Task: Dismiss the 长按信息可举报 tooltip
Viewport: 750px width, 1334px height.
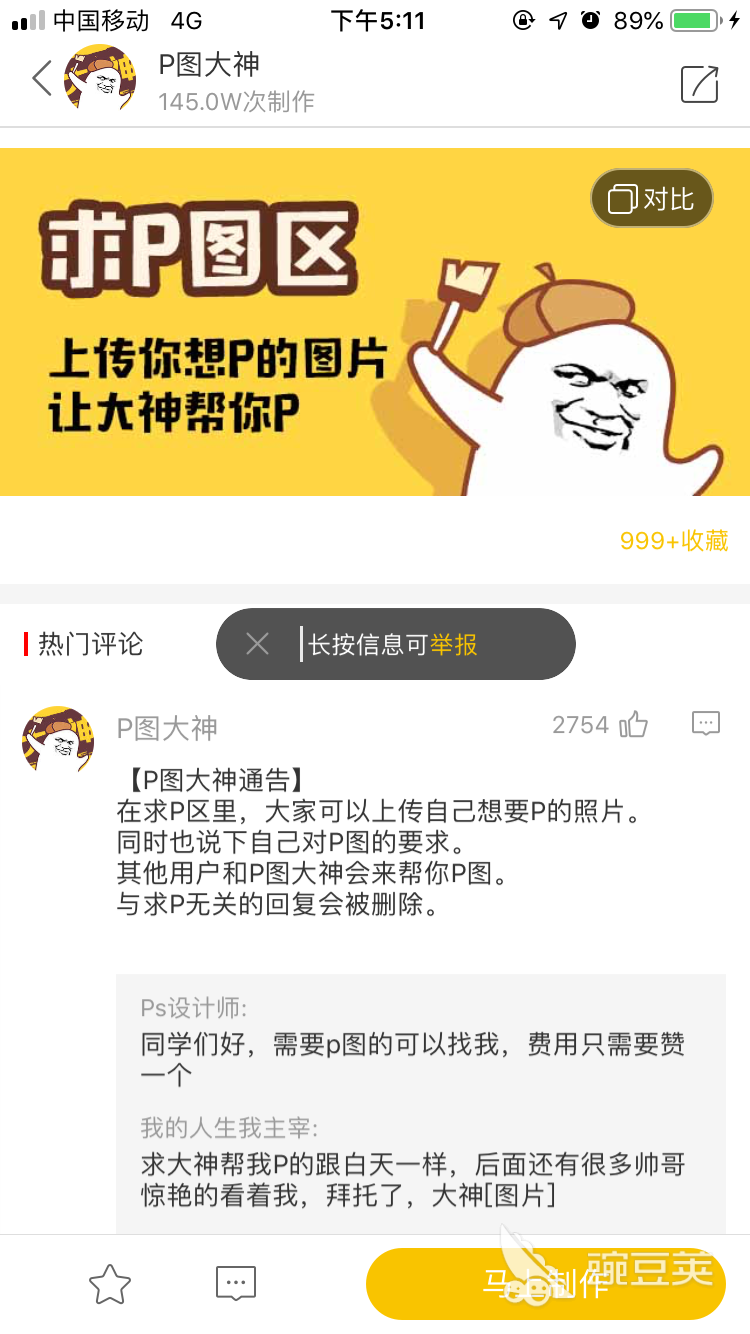Action: (x=257, y=644)
